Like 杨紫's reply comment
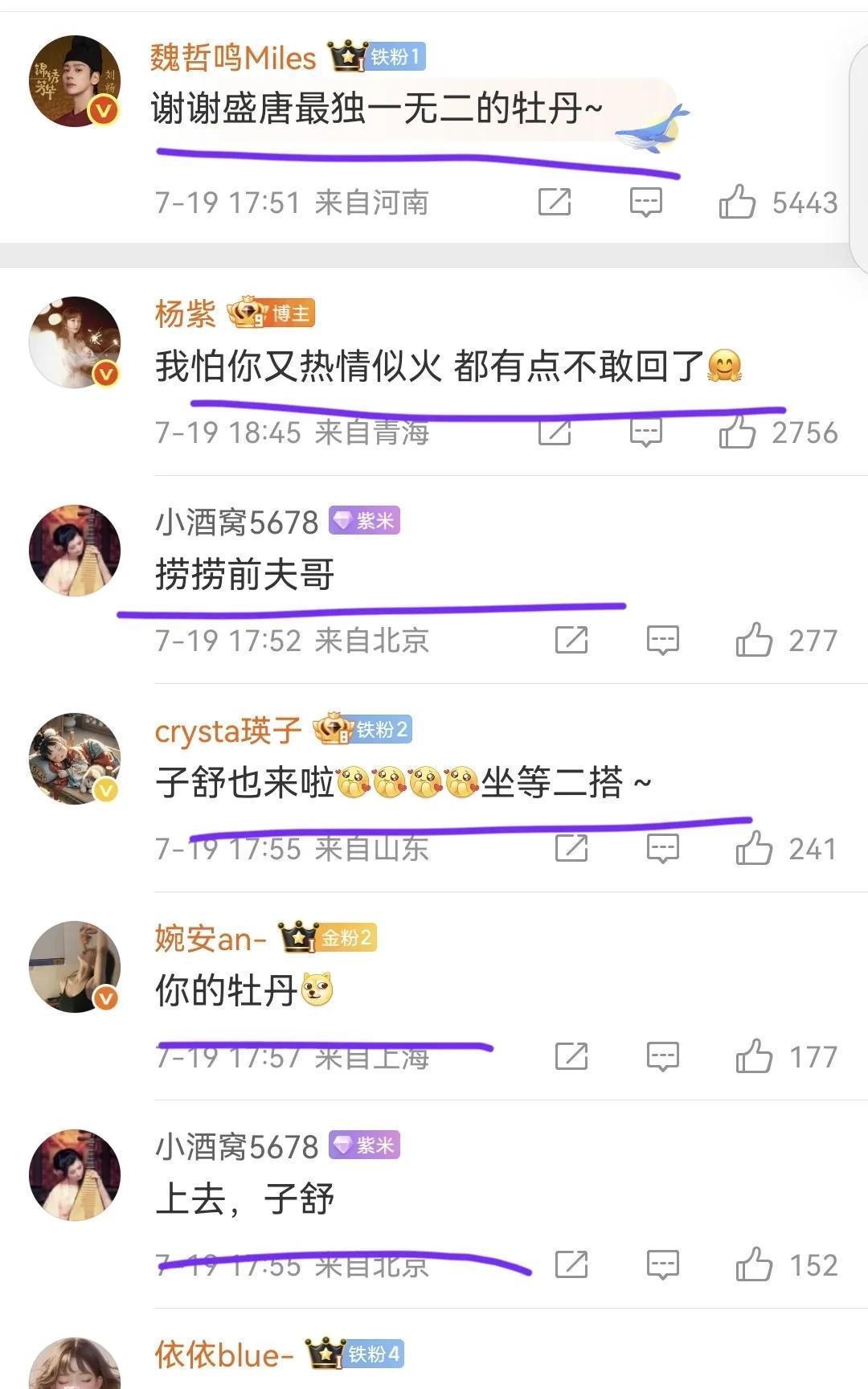 pyautogui.click(x=737, y=432)
